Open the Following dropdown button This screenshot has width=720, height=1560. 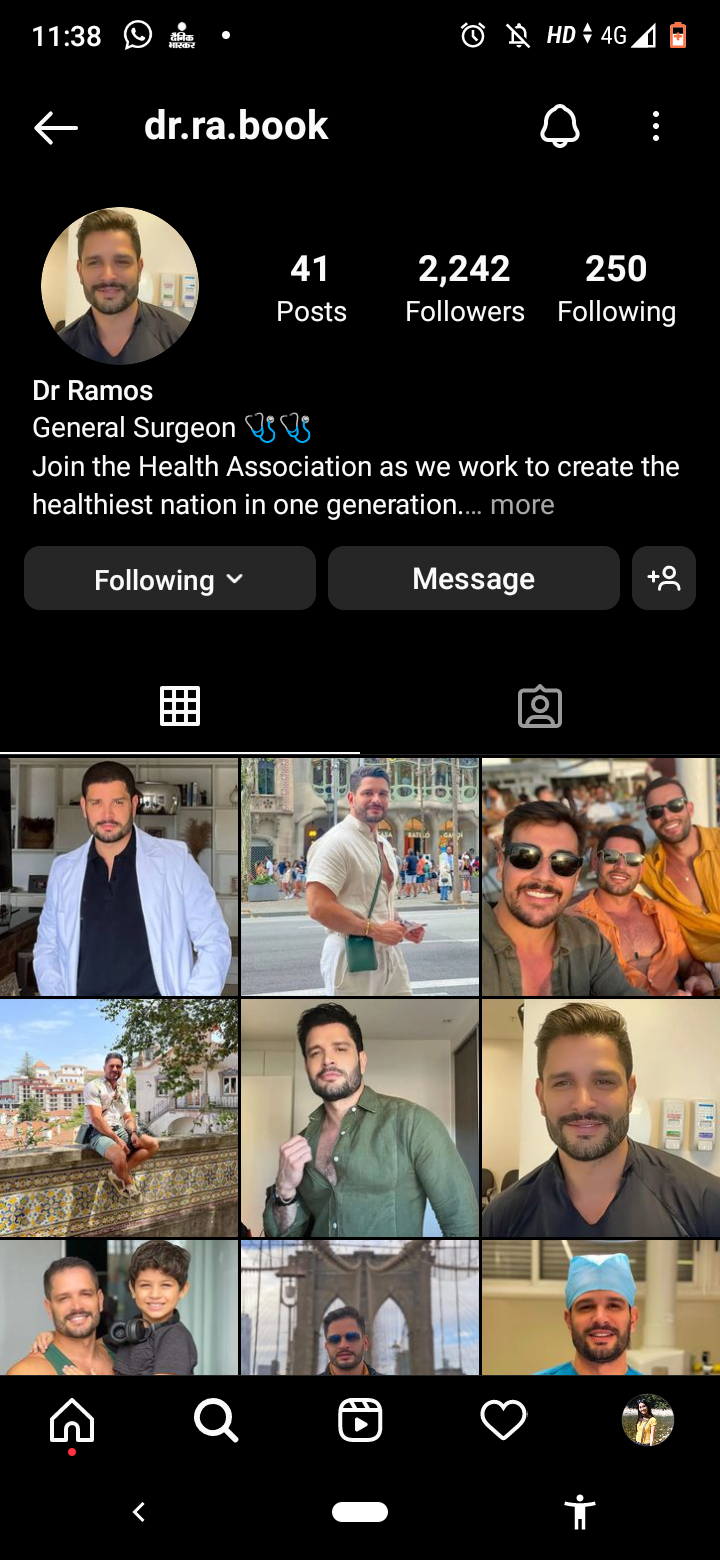pos(170,579)
